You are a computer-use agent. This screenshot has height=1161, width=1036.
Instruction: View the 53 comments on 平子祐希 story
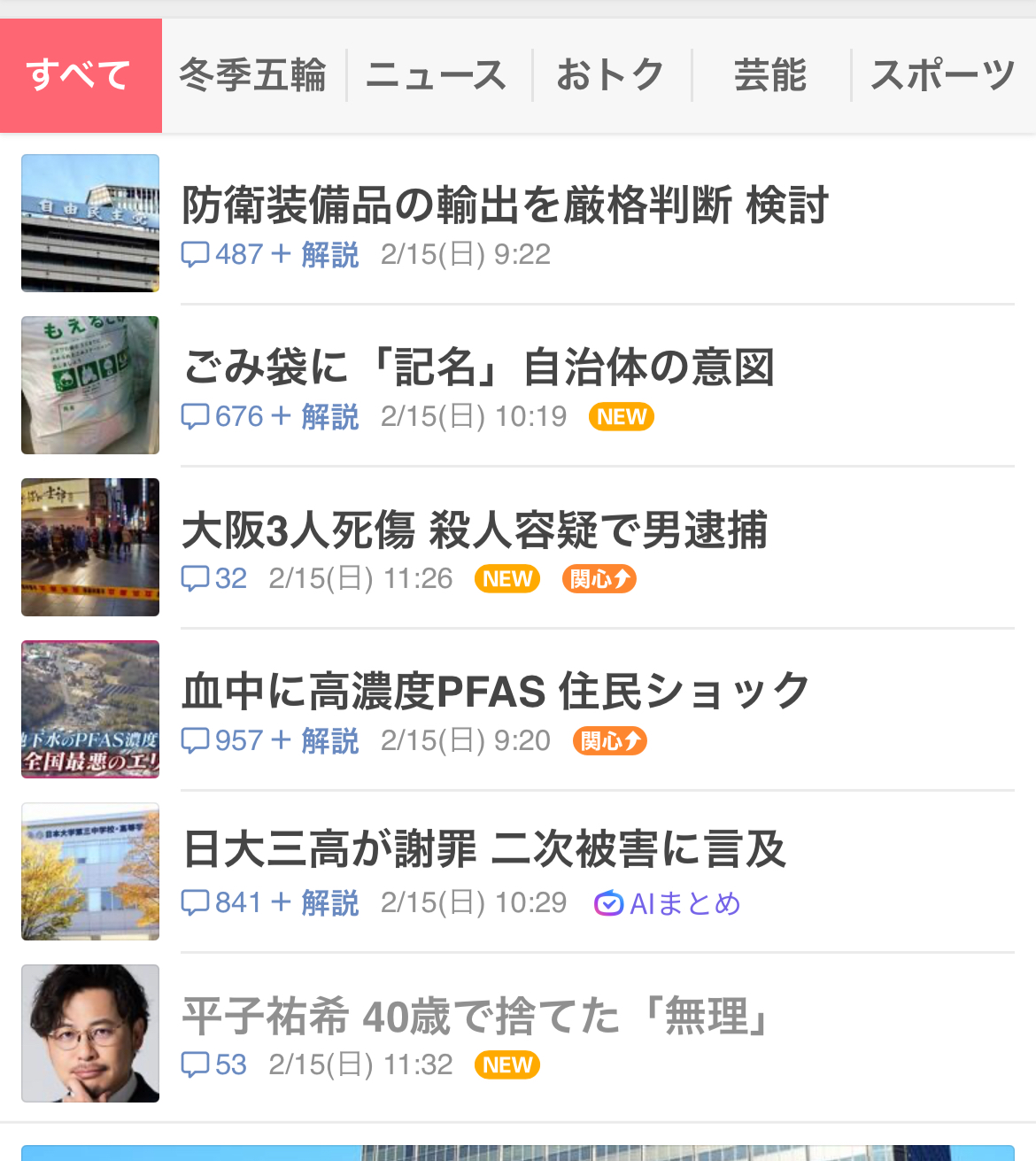point(214,1065)
